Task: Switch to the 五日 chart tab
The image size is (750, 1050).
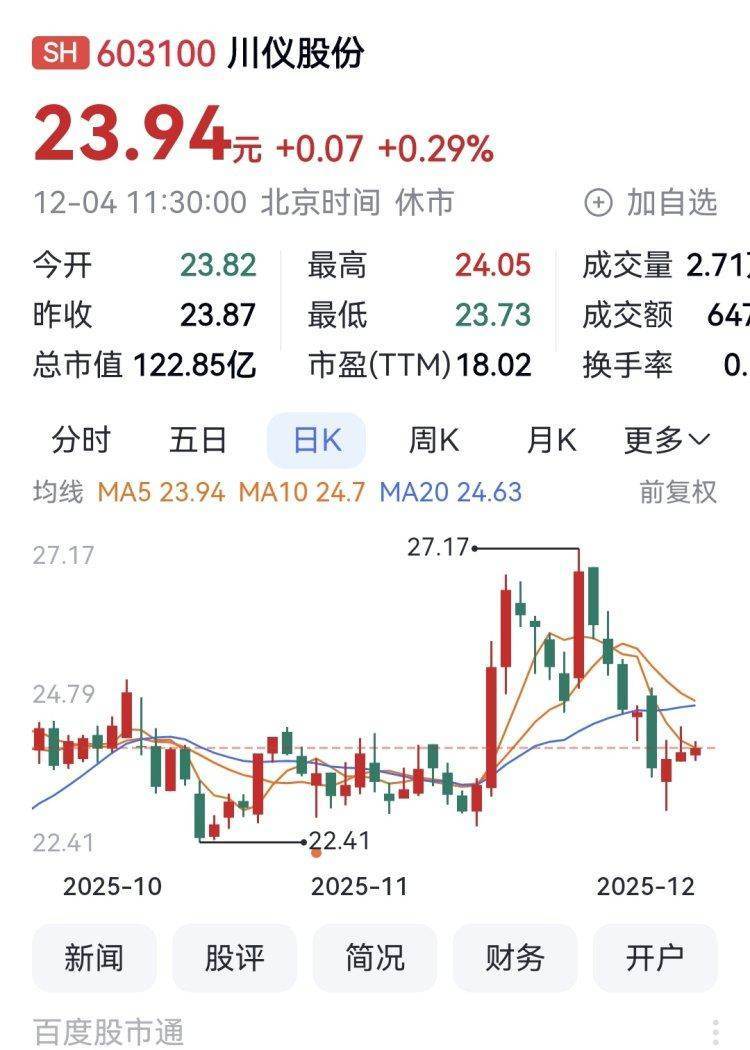Action: click(198, 440)
